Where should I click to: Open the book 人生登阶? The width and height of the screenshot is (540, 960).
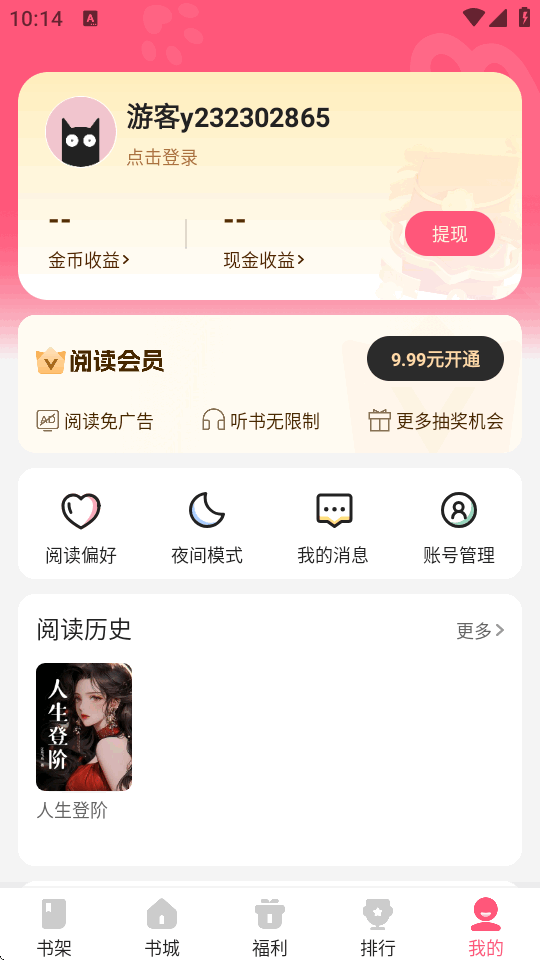click(x=84, y=741)
